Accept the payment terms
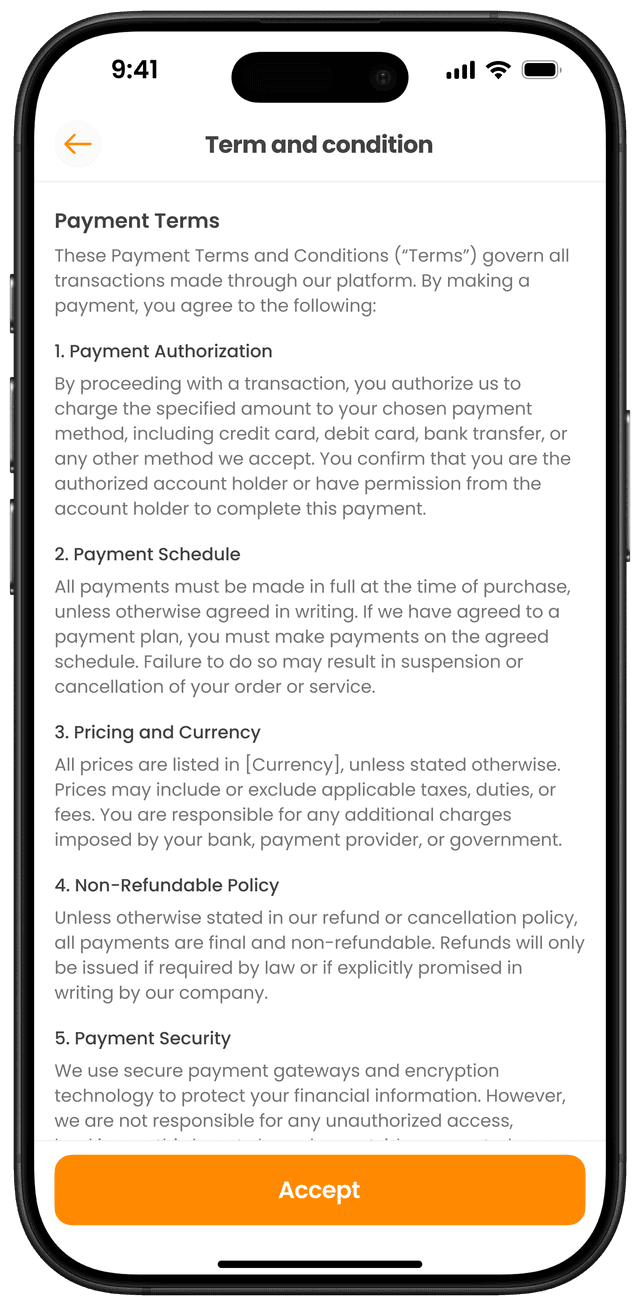This screenshot has height=1306, width=640. [x=319, y=1190]
